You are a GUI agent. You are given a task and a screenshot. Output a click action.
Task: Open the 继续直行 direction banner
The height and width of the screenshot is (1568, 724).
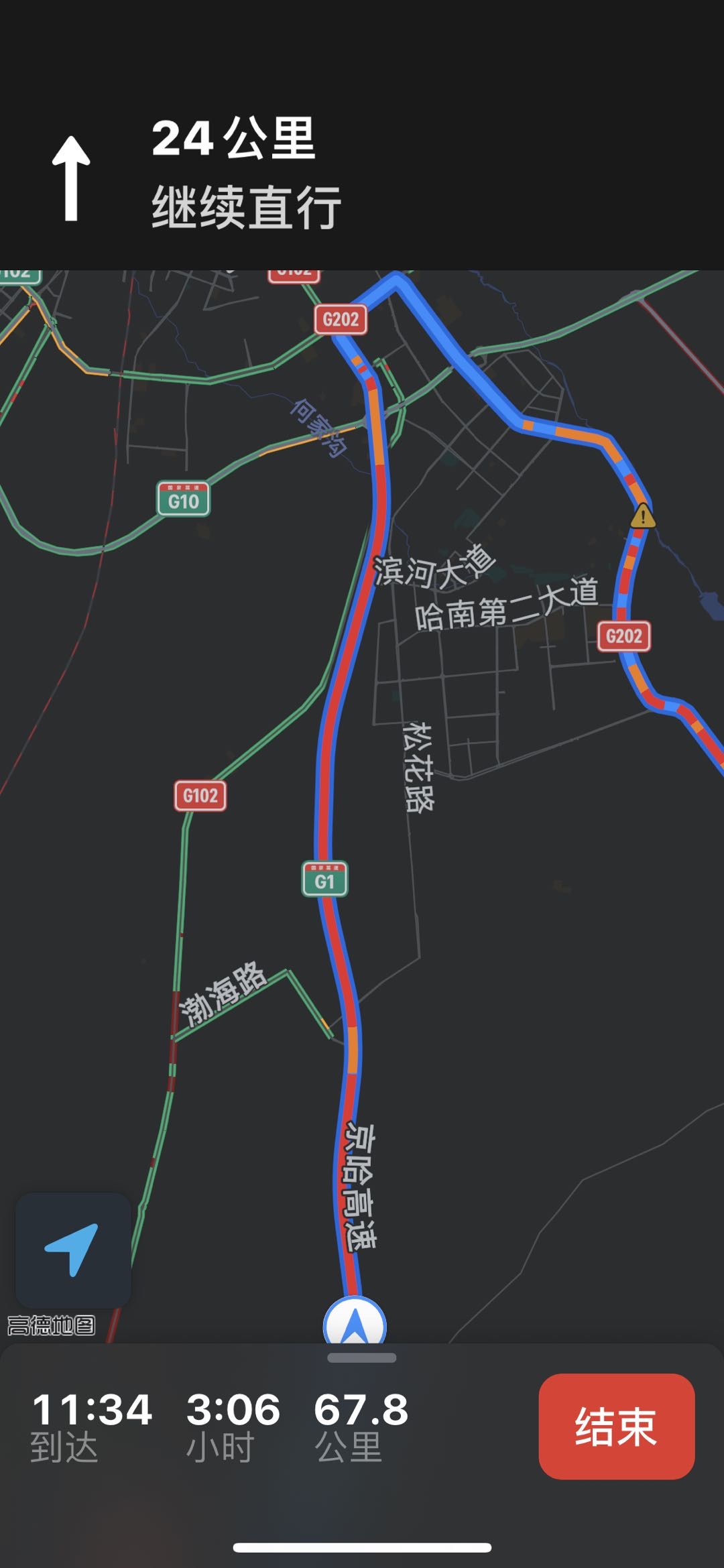click(x=246, y=208)
